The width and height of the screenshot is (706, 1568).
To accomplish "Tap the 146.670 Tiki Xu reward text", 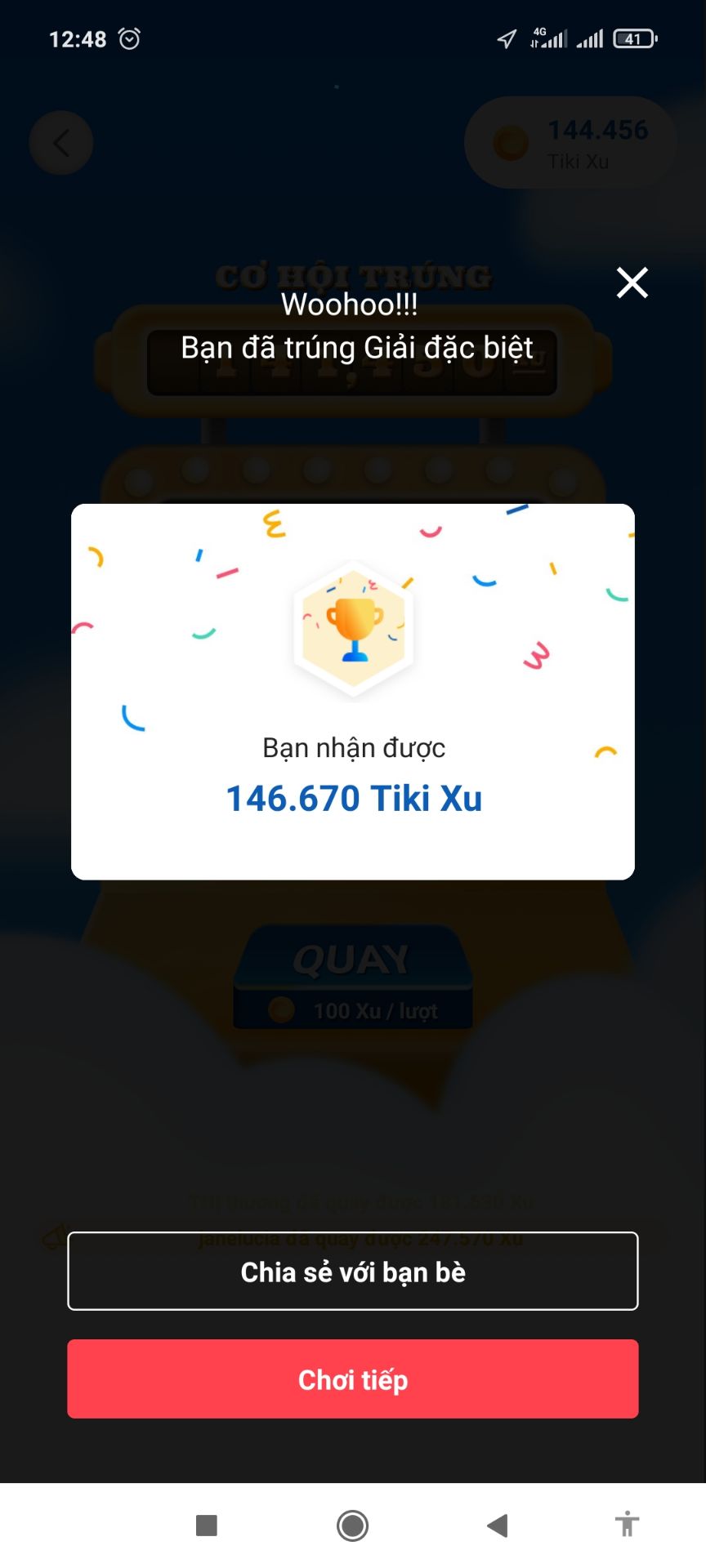I will tap(352, 798).
